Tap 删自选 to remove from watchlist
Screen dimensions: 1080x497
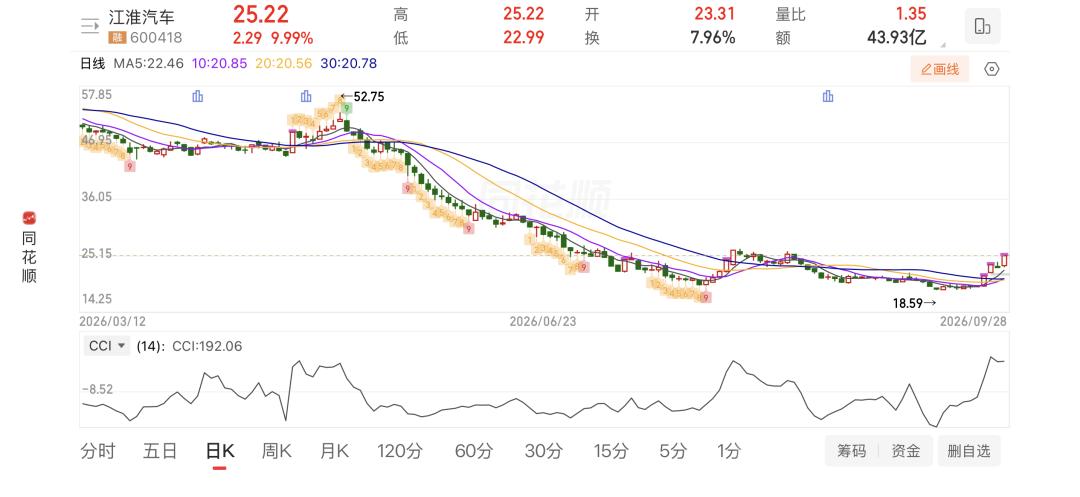point(968,451)
